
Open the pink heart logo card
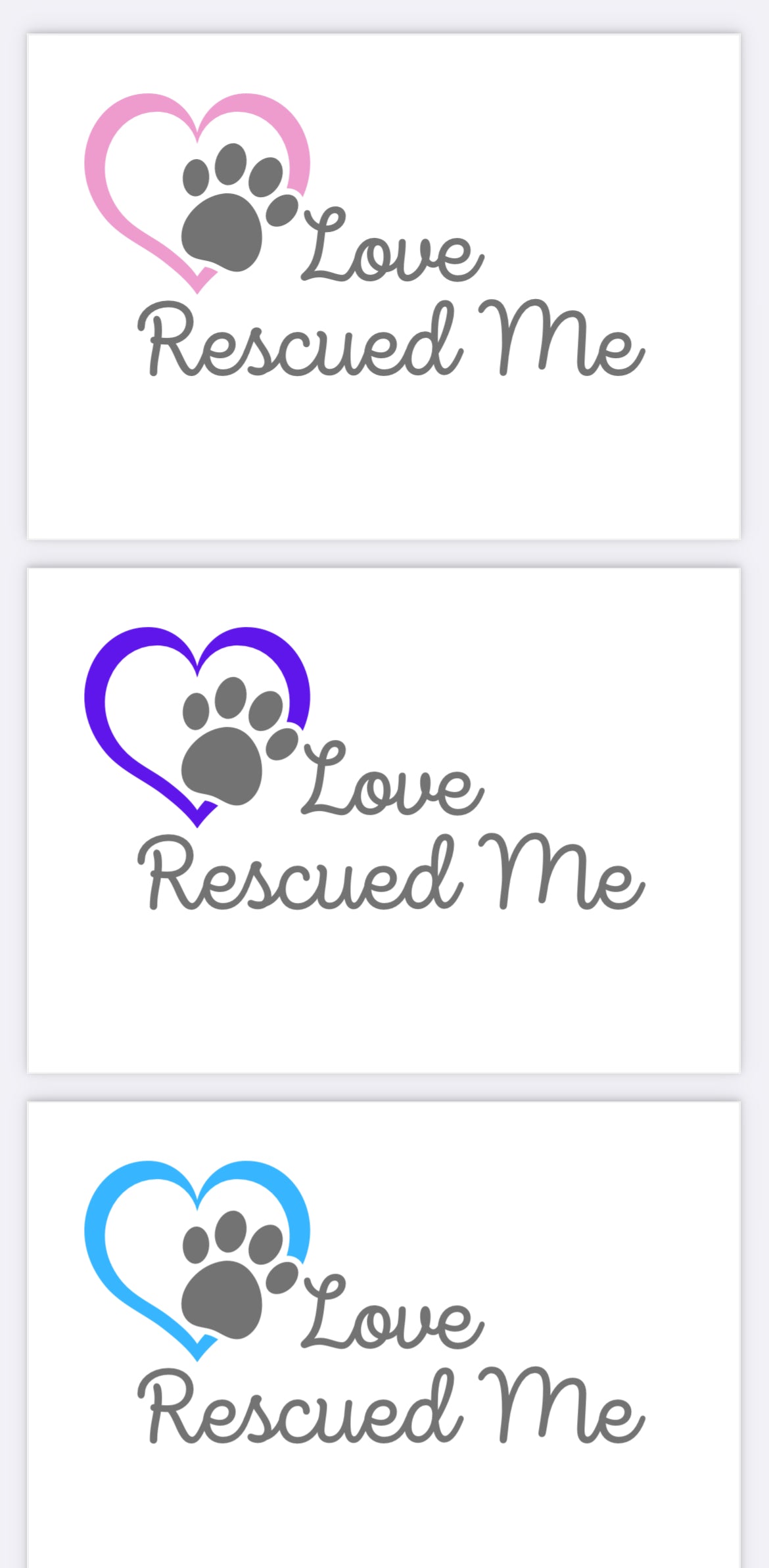[384, 287]
